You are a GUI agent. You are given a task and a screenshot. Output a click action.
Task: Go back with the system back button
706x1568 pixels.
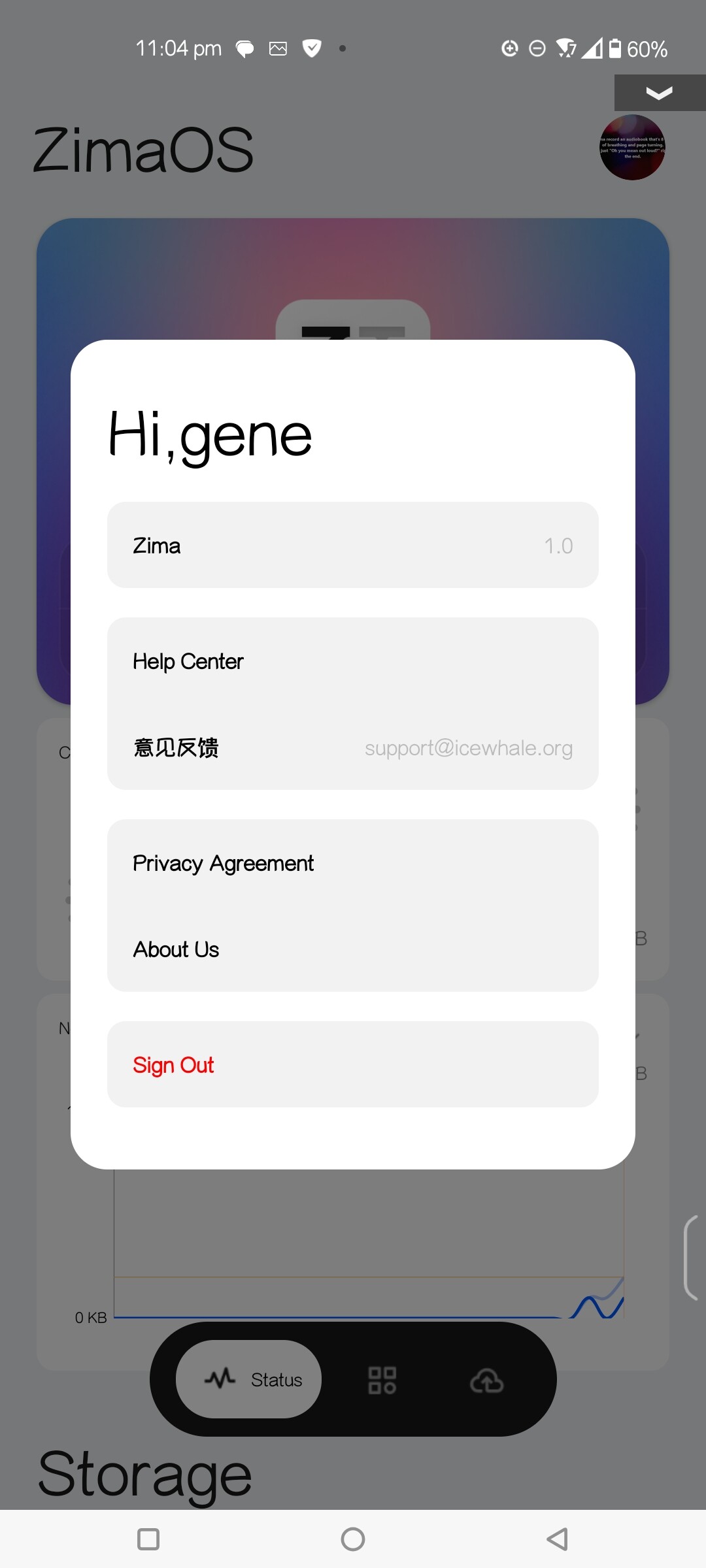point(557,1539)
